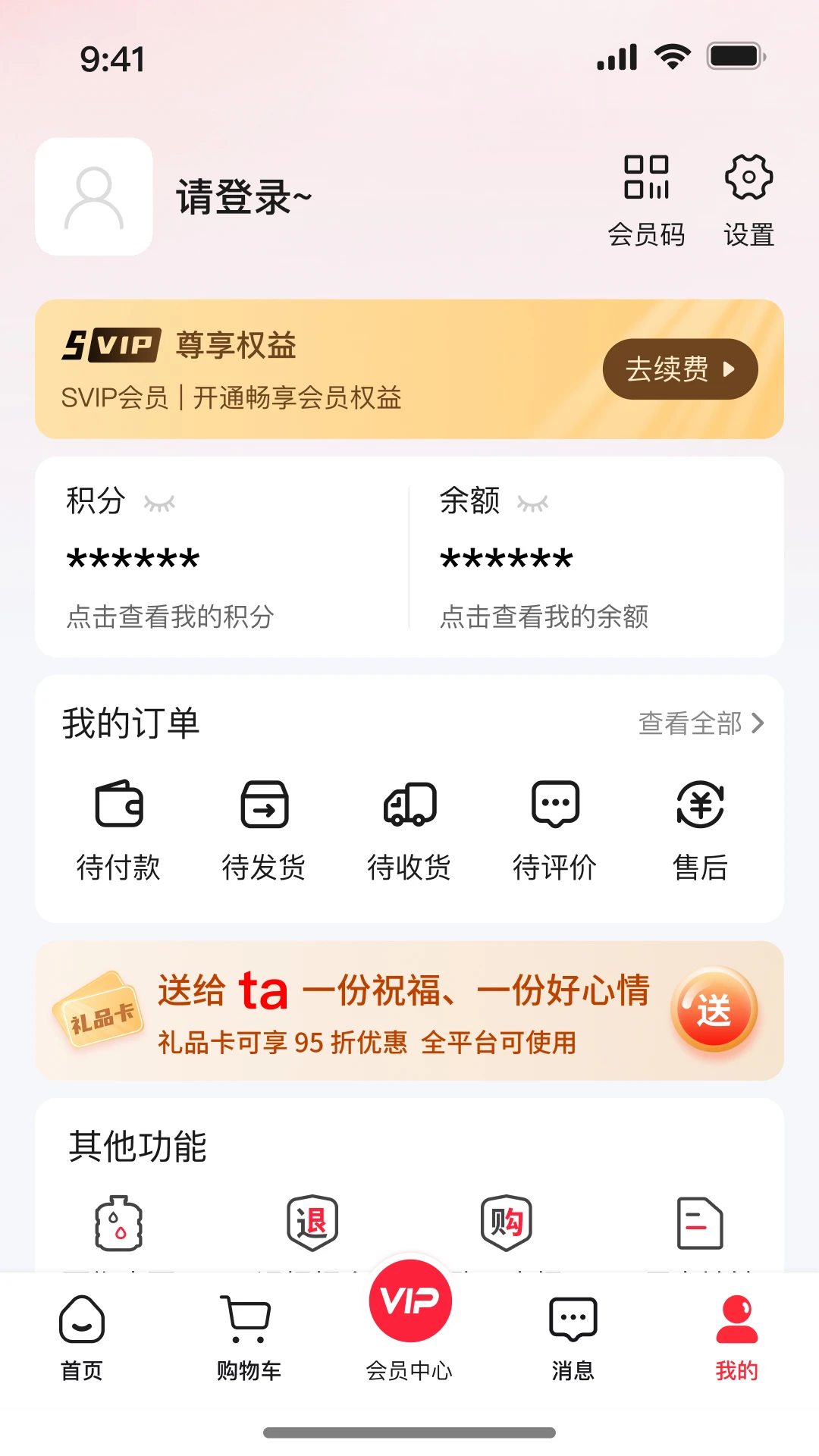The height and width of the screenshot is (1456, 819).
Task: Open the VIP 会员中心 center button
Action: pyautogui.click(x=409, y=1301)
